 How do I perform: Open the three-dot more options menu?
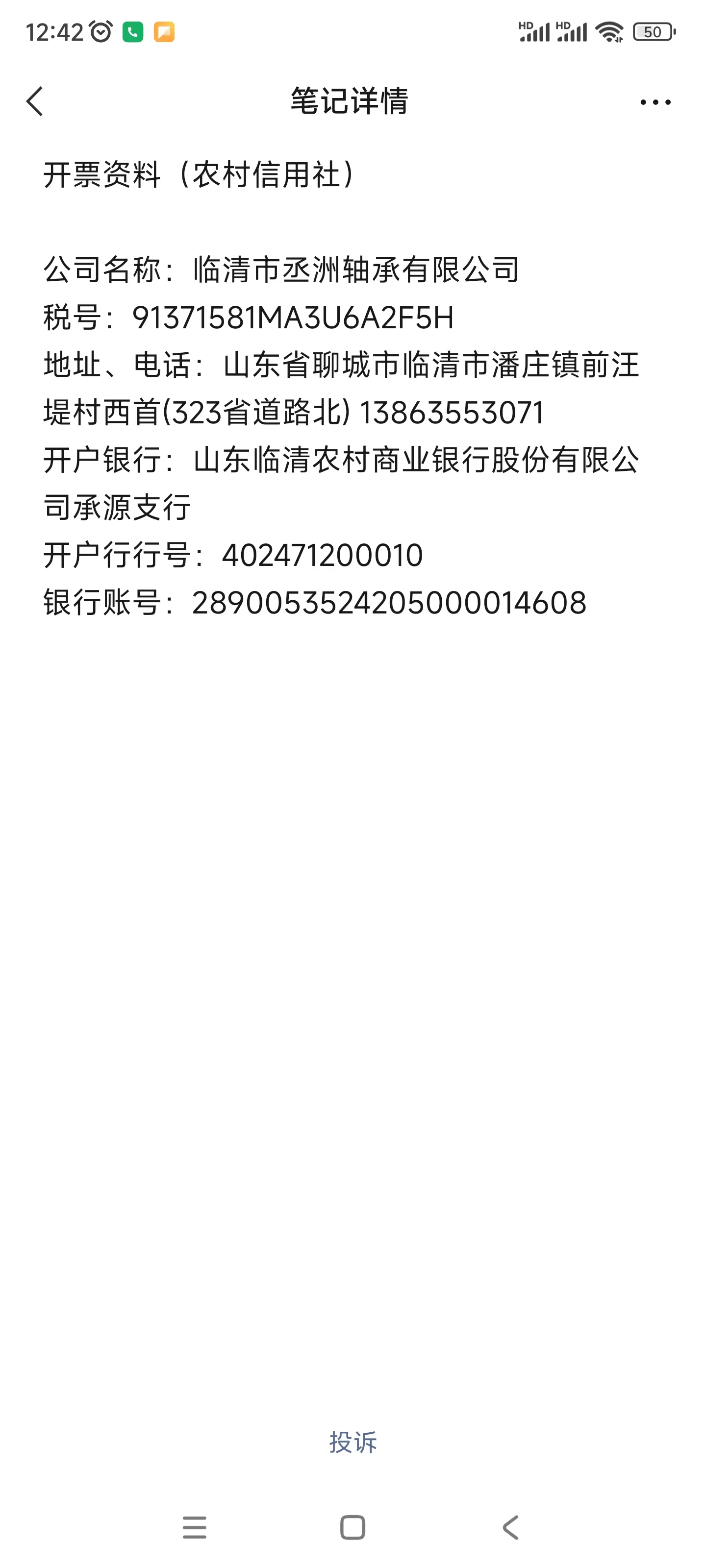point(656,102)
